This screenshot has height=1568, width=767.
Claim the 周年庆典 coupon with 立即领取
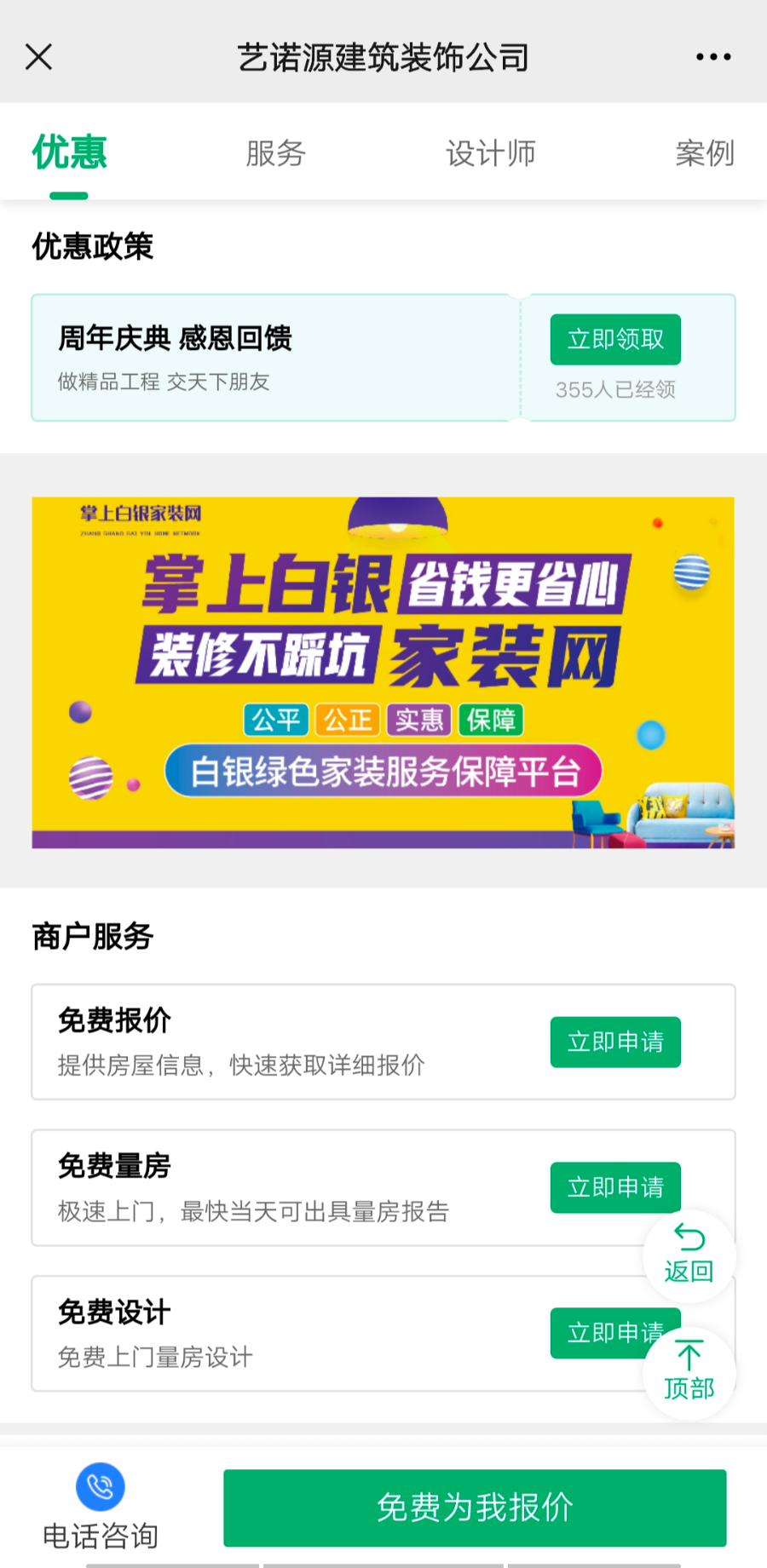click(x=614, y=339)
